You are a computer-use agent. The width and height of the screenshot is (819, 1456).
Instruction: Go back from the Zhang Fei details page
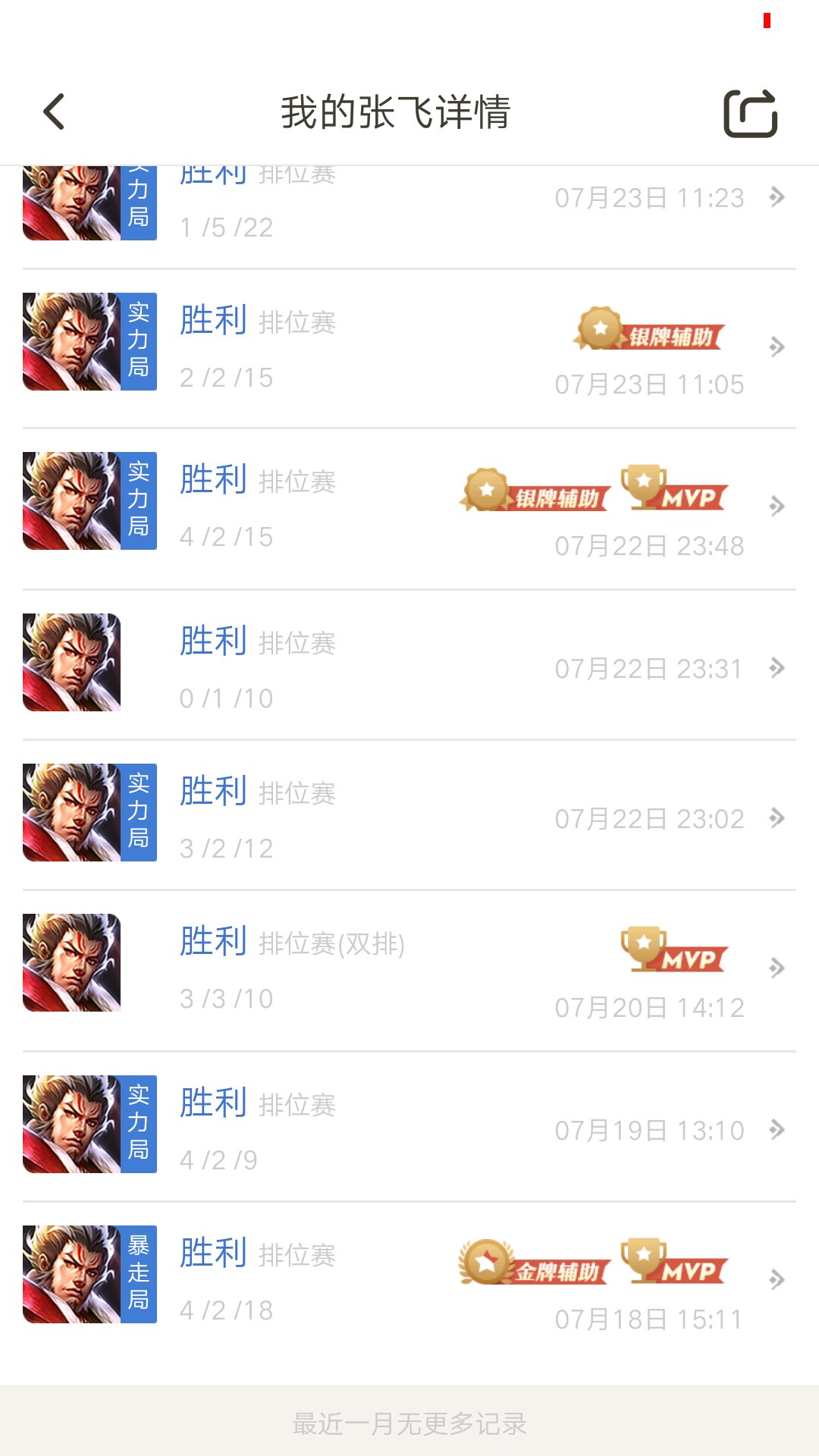pyautogui.click(x=54, y=112)
